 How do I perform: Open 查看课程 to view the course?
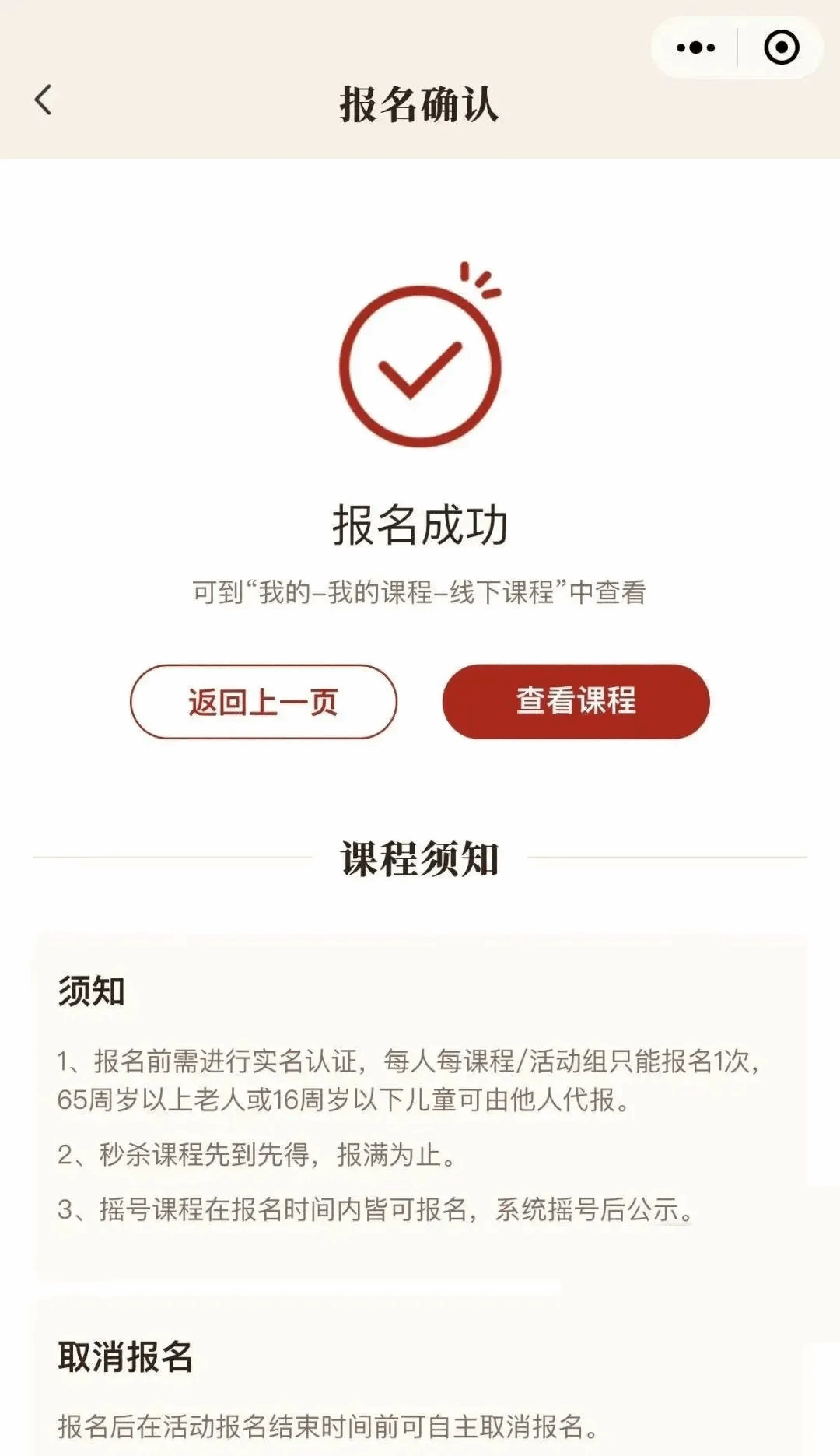tap(576, 702)
